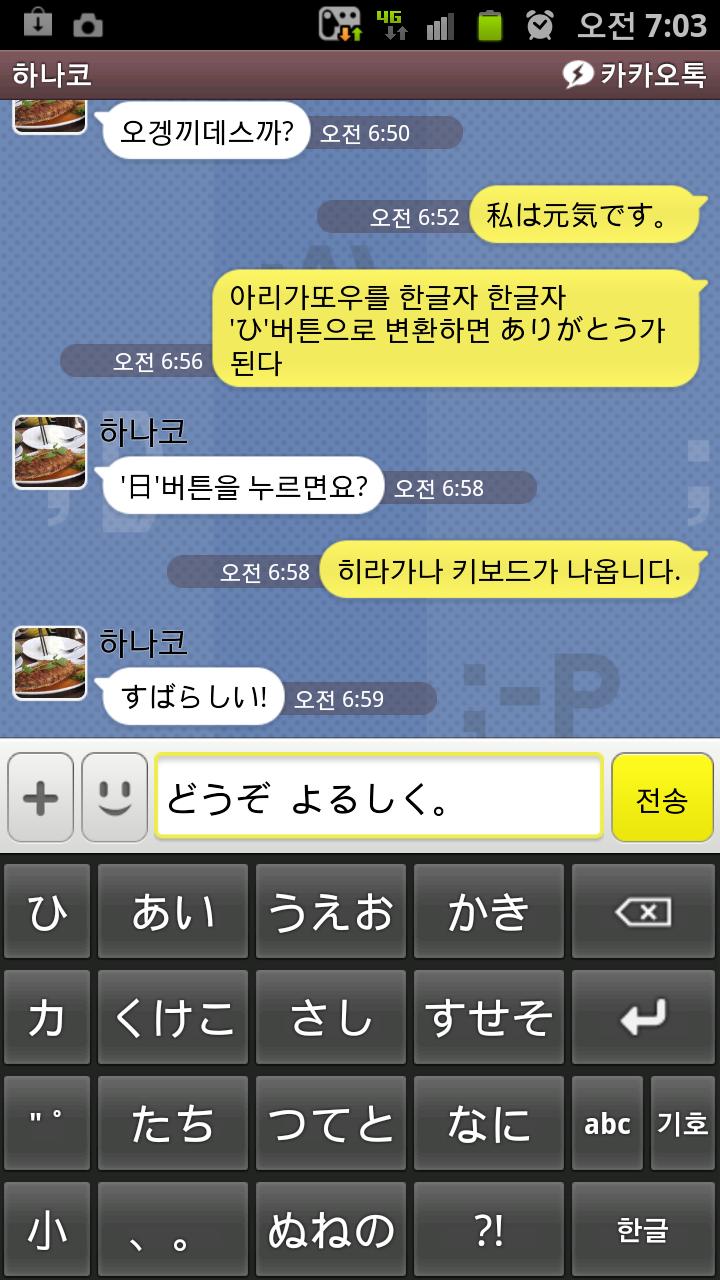Screen dimensions: 720x1280
Task: Open 하나코's profile picture beside '日'버튼을 message
Action: (x=49, y=453)
